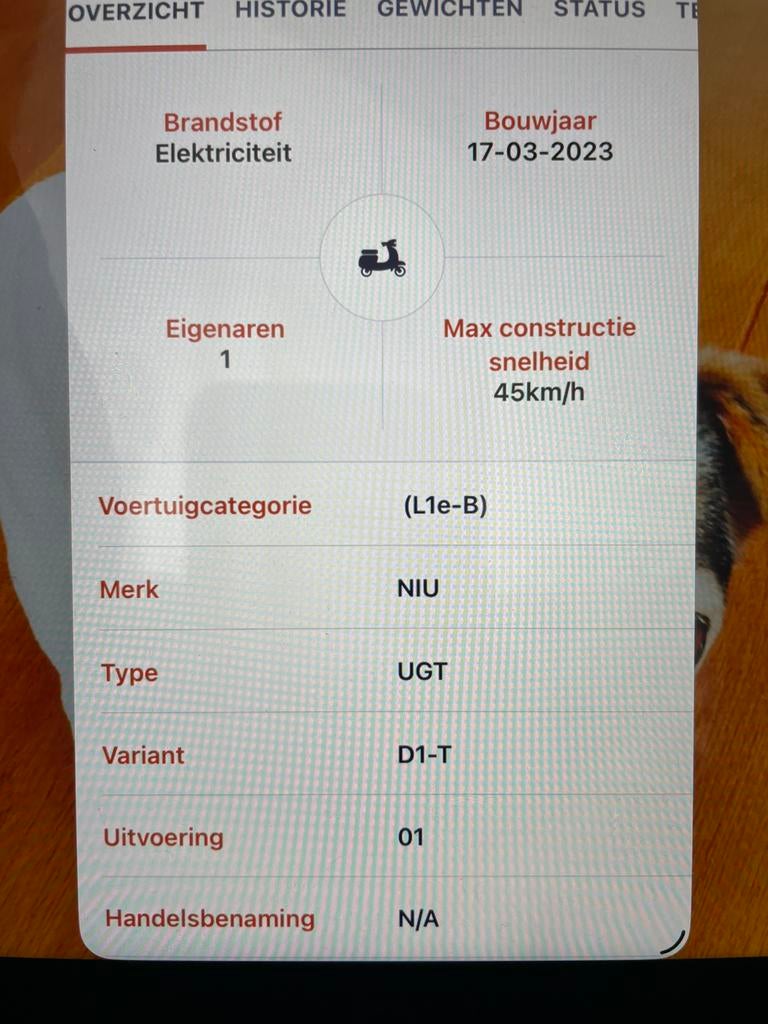Image resolution: width=768 pixels, height=1024 pixels.
Task: Tap the Type value UGT
Action: click(421, 672)
